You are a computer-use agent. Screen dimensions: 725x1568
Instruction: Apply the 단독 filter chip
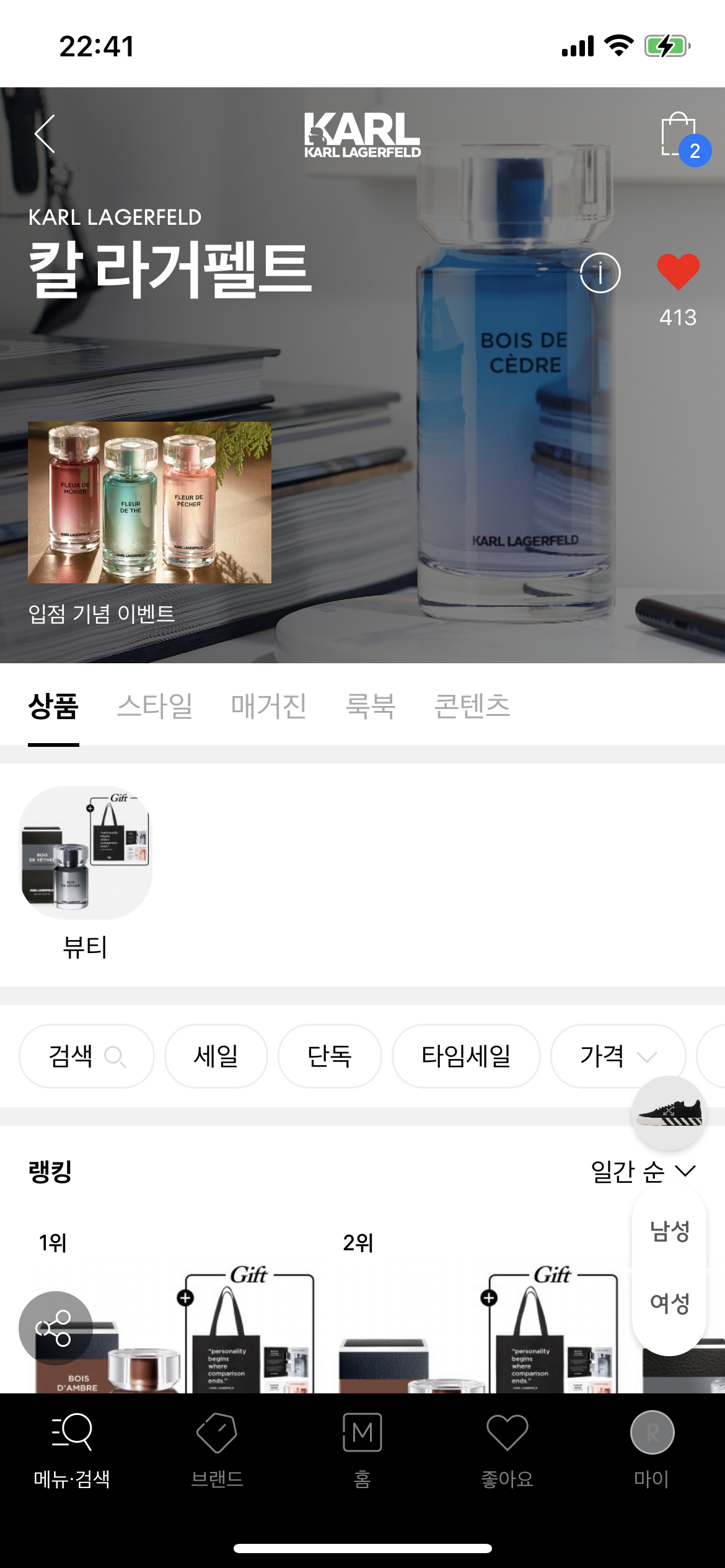click(x=330, y=1056)
